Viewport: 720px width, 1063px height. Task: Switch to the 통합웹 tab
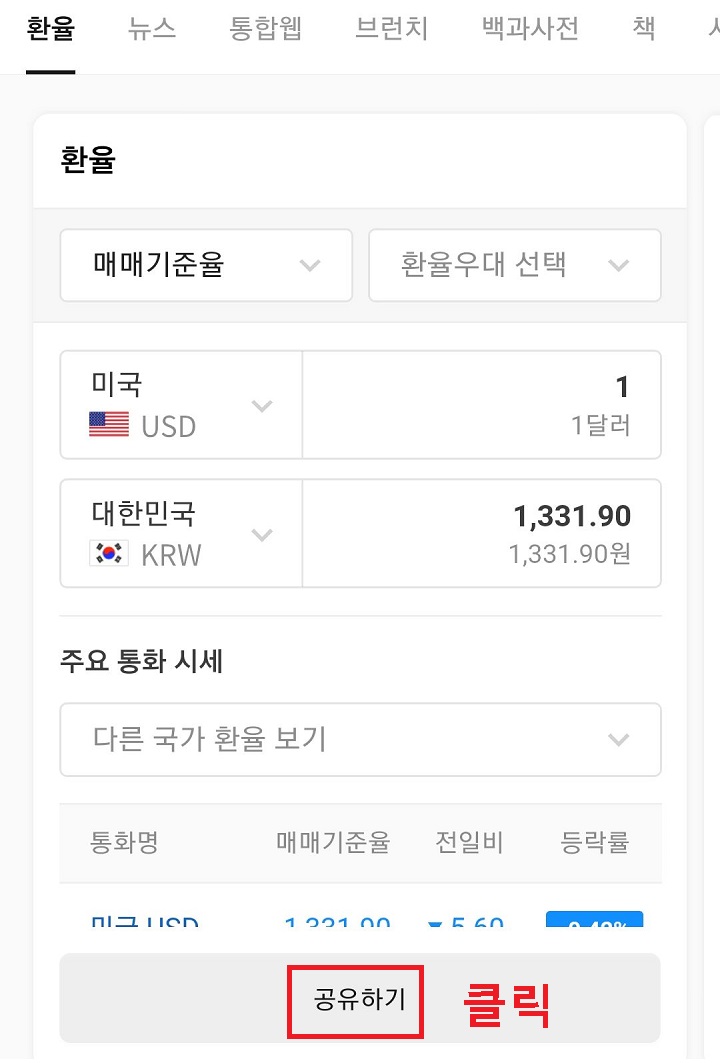coord(266,29)
